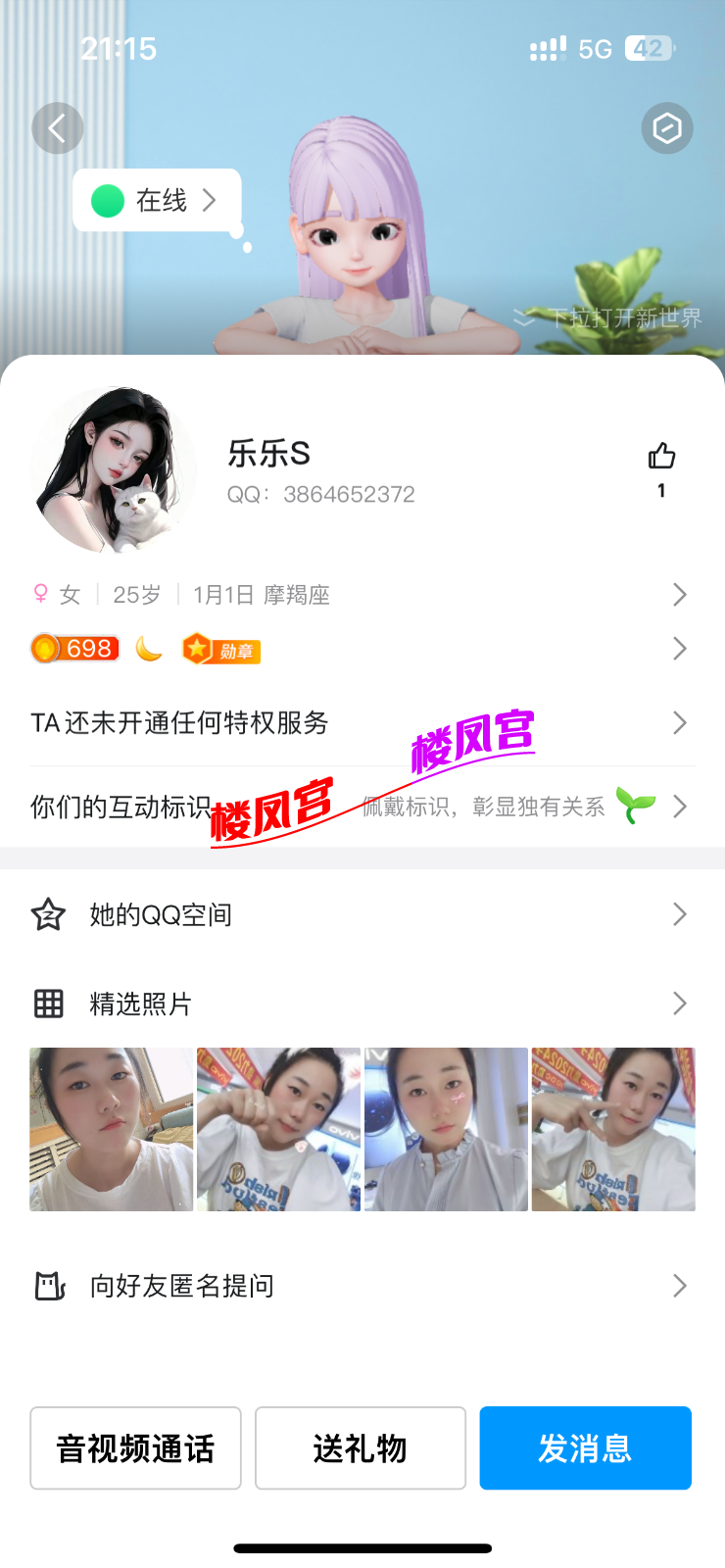
Task: Open the gender, age and birthday details row
Action: (x=361, y=595)
